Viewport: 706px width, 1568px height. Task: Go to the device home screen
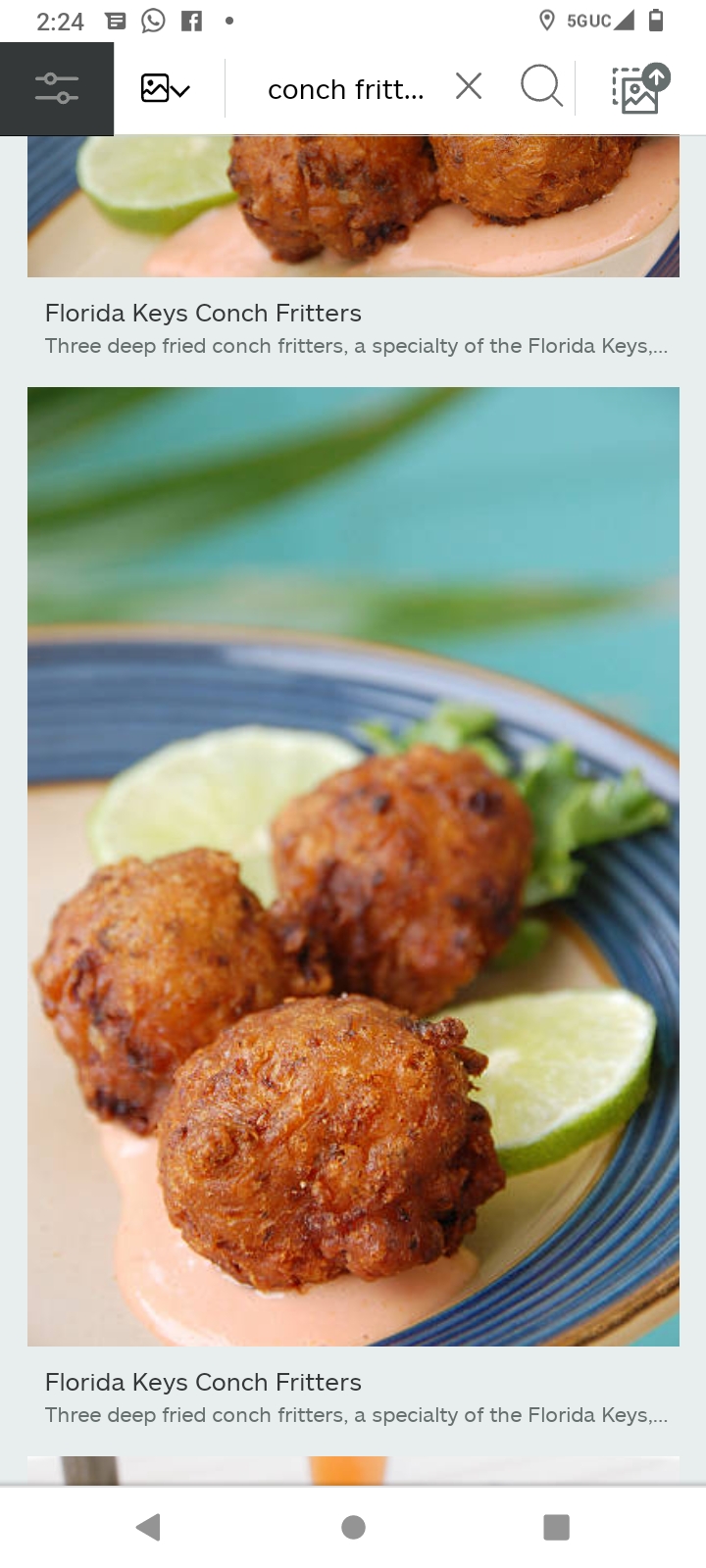click(x=353, y=1526)
